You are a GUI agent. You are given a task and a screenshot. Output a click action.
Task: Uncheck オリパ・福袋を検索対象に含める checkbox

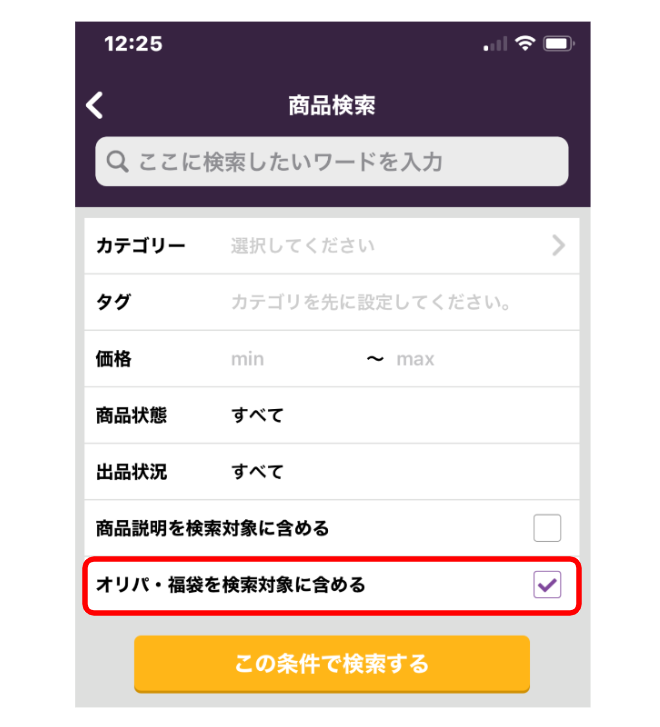coord(547,584)
